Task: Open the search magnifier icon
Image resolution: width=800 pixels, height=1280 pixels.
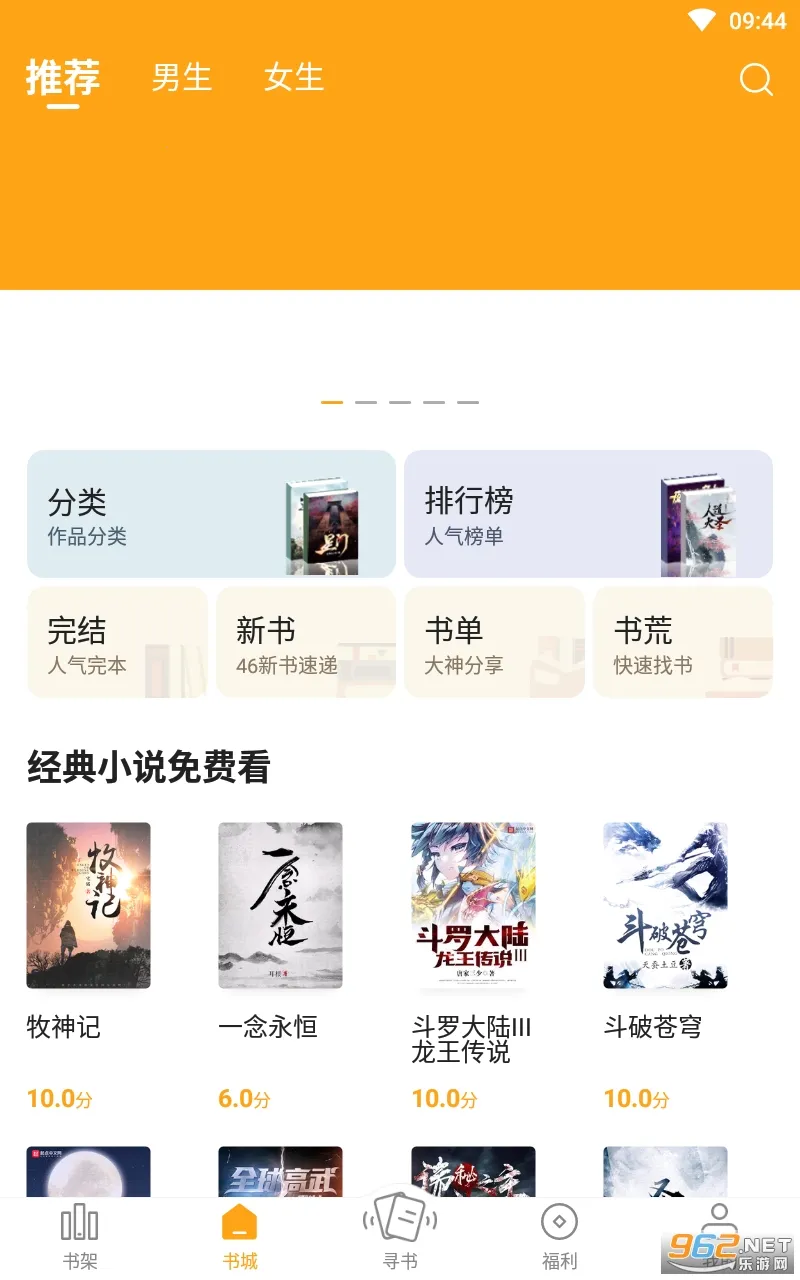Action: click(x=756, y=79)
